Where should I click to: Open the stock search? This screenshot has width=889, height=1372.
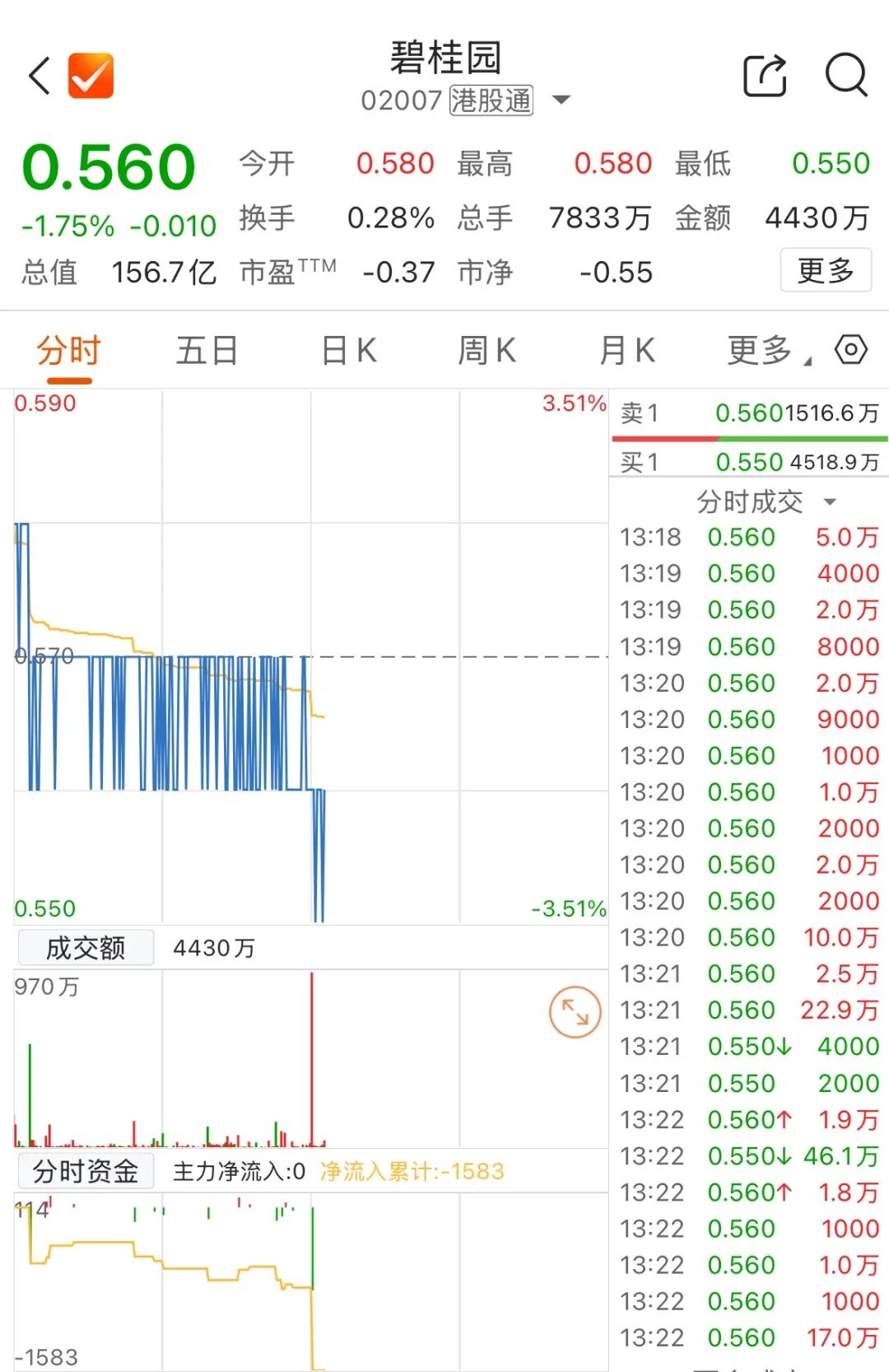click(x=846, y=76)
